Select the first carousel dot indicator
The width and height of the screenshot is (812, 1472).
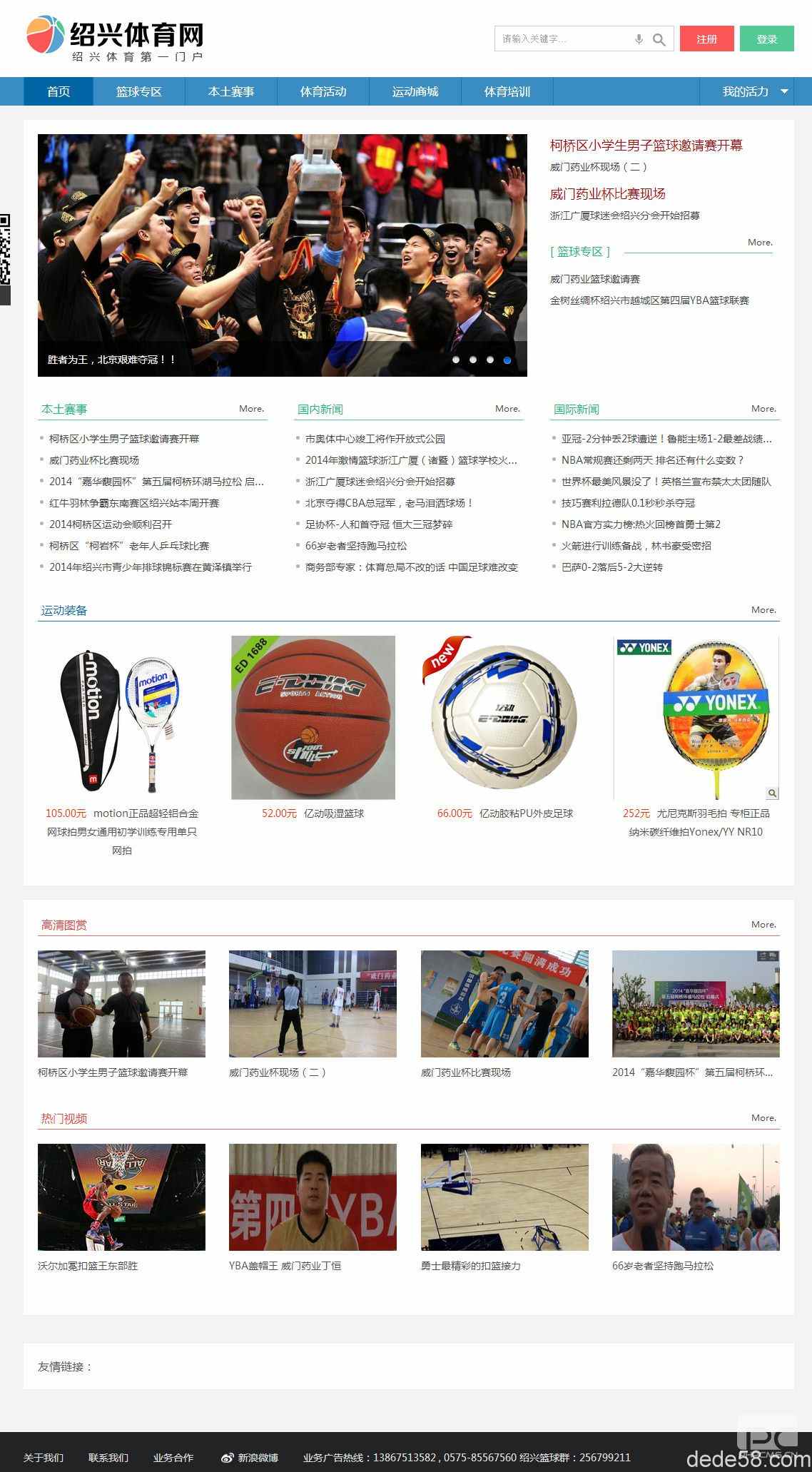(x=456, y=360)
